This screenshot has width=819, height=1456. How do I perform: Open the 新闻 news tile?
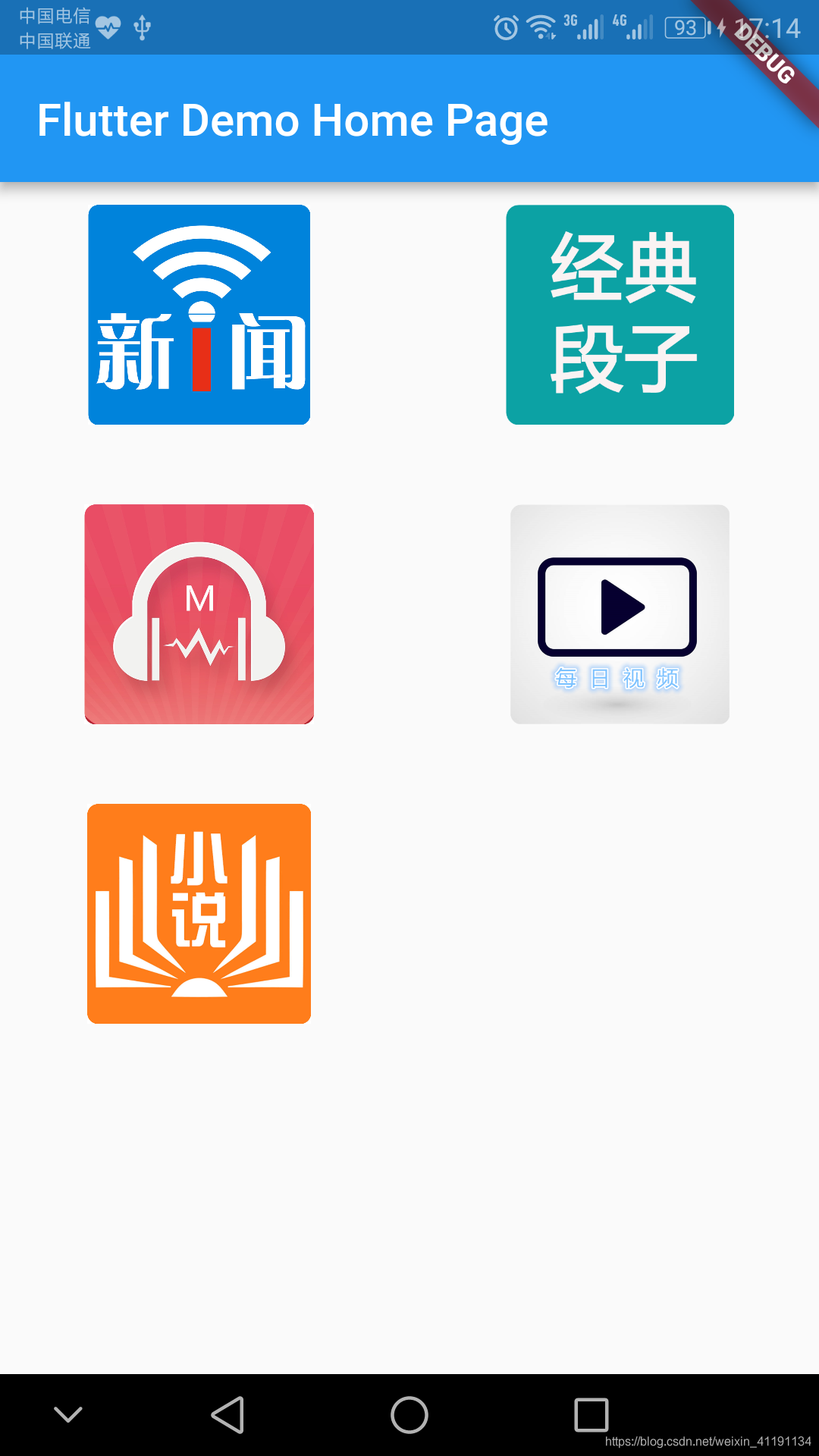199,315
